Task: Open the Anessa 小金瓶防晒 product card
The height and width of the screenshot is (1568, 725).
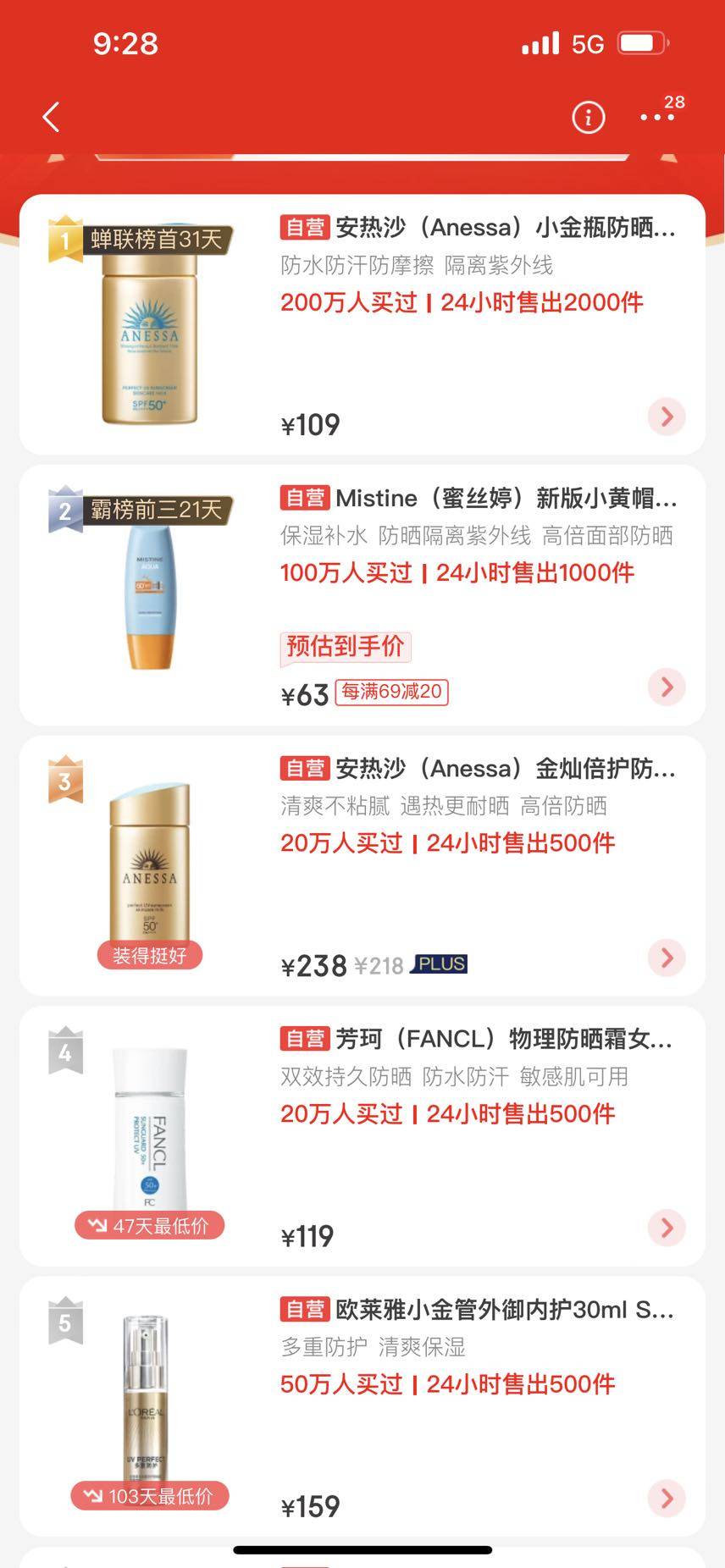Action: [478, 228]
